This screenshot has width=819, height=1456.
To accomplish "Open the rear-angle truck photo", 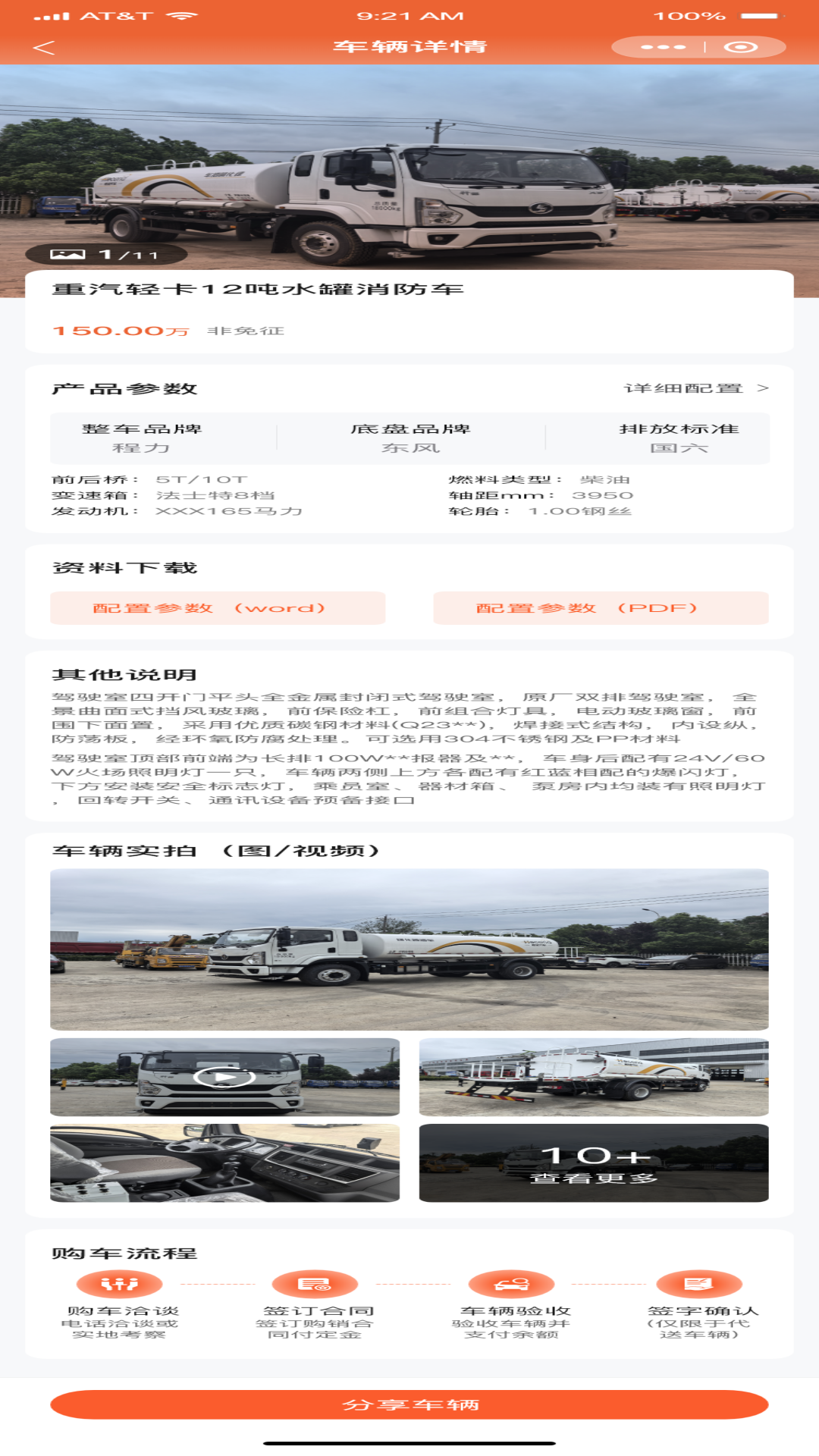I will (594, 1077).
